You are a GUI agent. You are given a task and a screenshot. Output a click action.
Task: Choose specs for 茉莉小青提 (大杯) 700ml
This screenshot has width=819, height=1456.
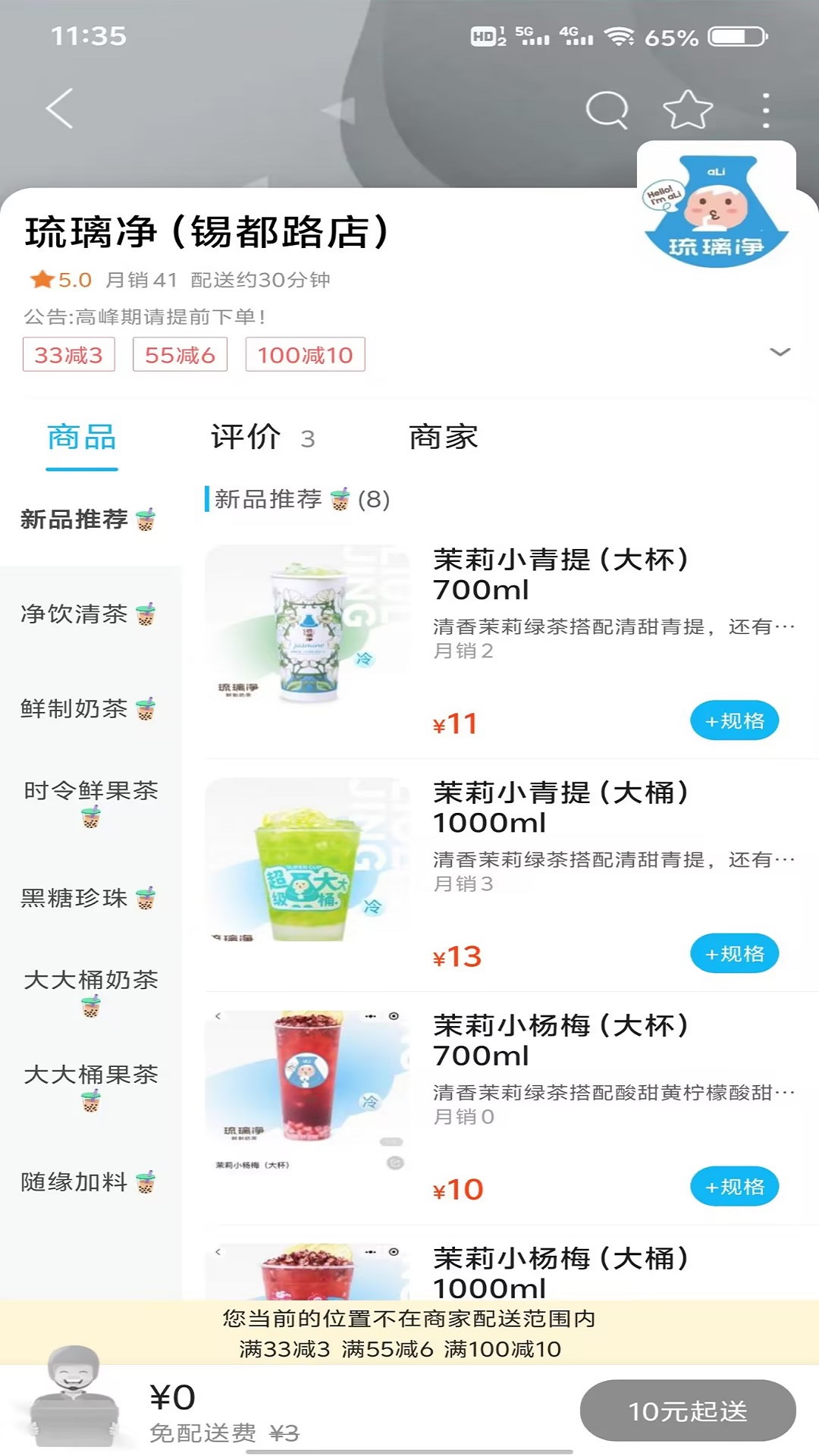733,720
